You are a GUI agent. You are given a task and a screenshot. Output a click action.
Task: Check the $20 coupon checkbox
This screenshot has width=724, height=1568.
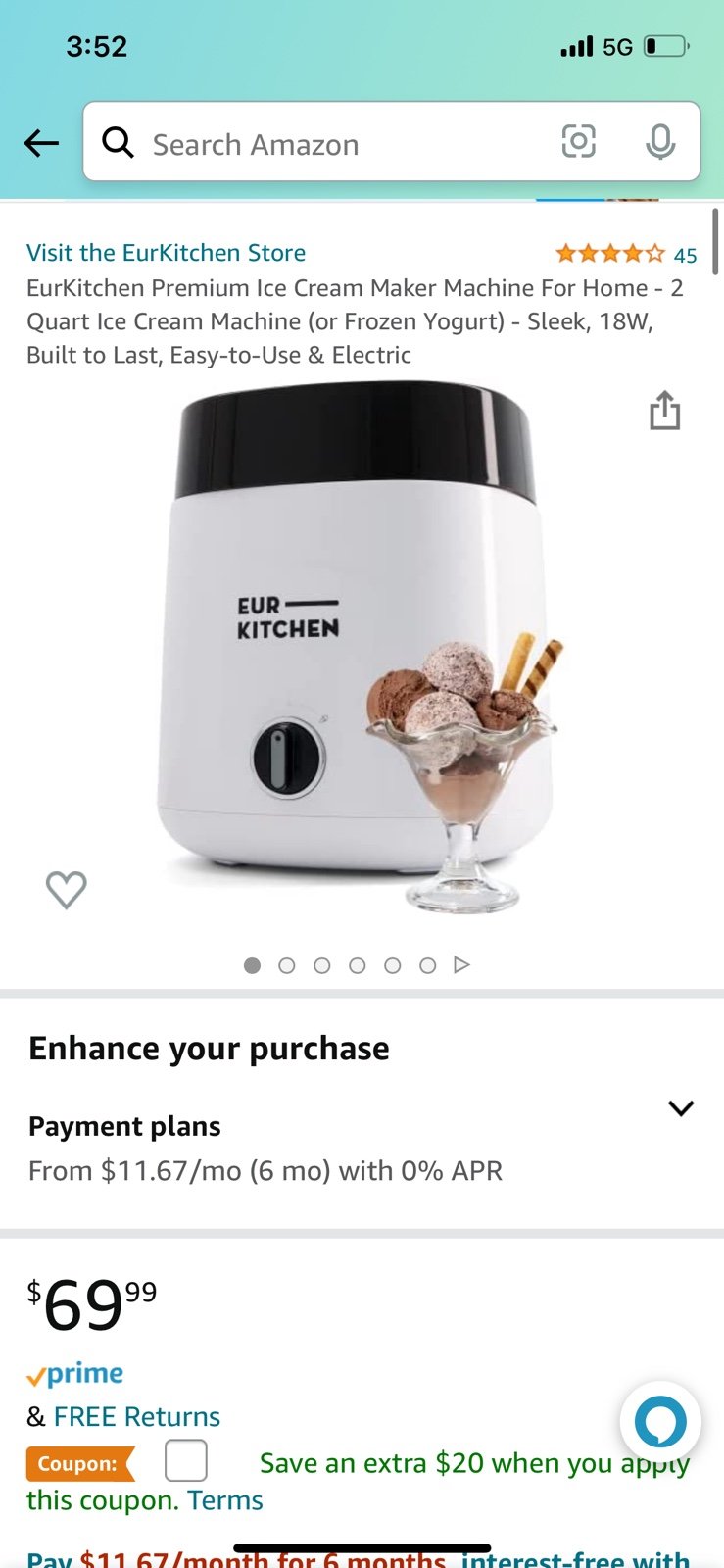coord(186,1460)
